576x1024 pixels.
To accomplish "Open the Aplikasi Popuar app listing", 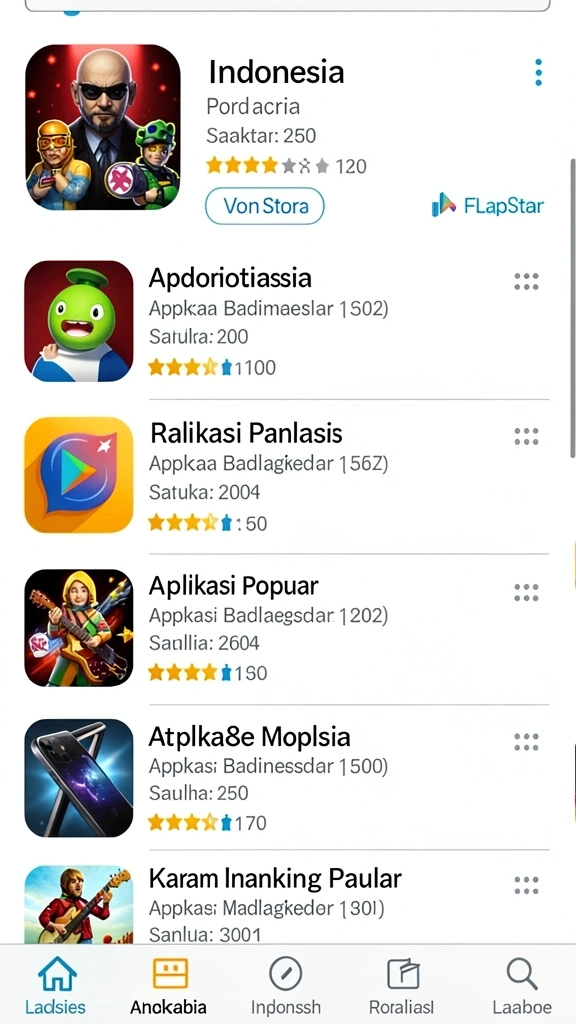I will tap(287, 628).
